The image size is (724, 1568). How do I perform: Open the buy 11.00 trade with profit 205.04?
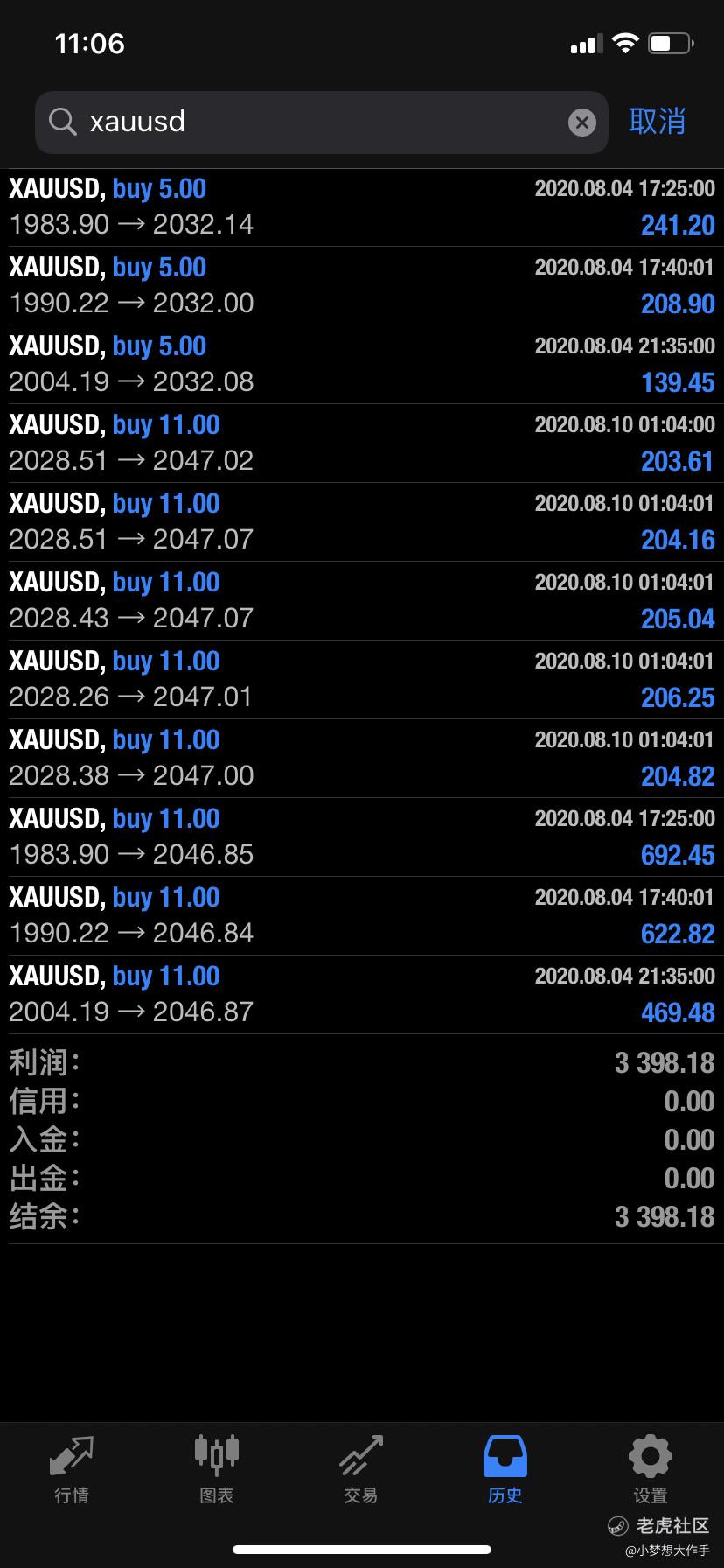(x=362, y=601)
